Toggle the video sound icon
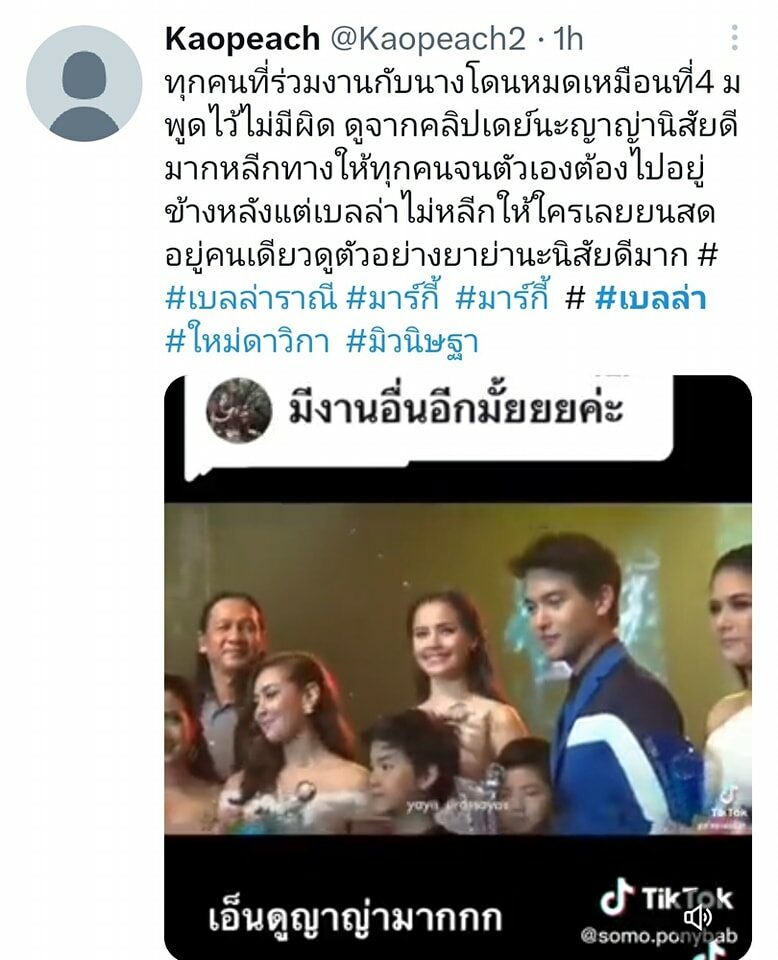The image size is (778, 960). (x=697, y=916)
